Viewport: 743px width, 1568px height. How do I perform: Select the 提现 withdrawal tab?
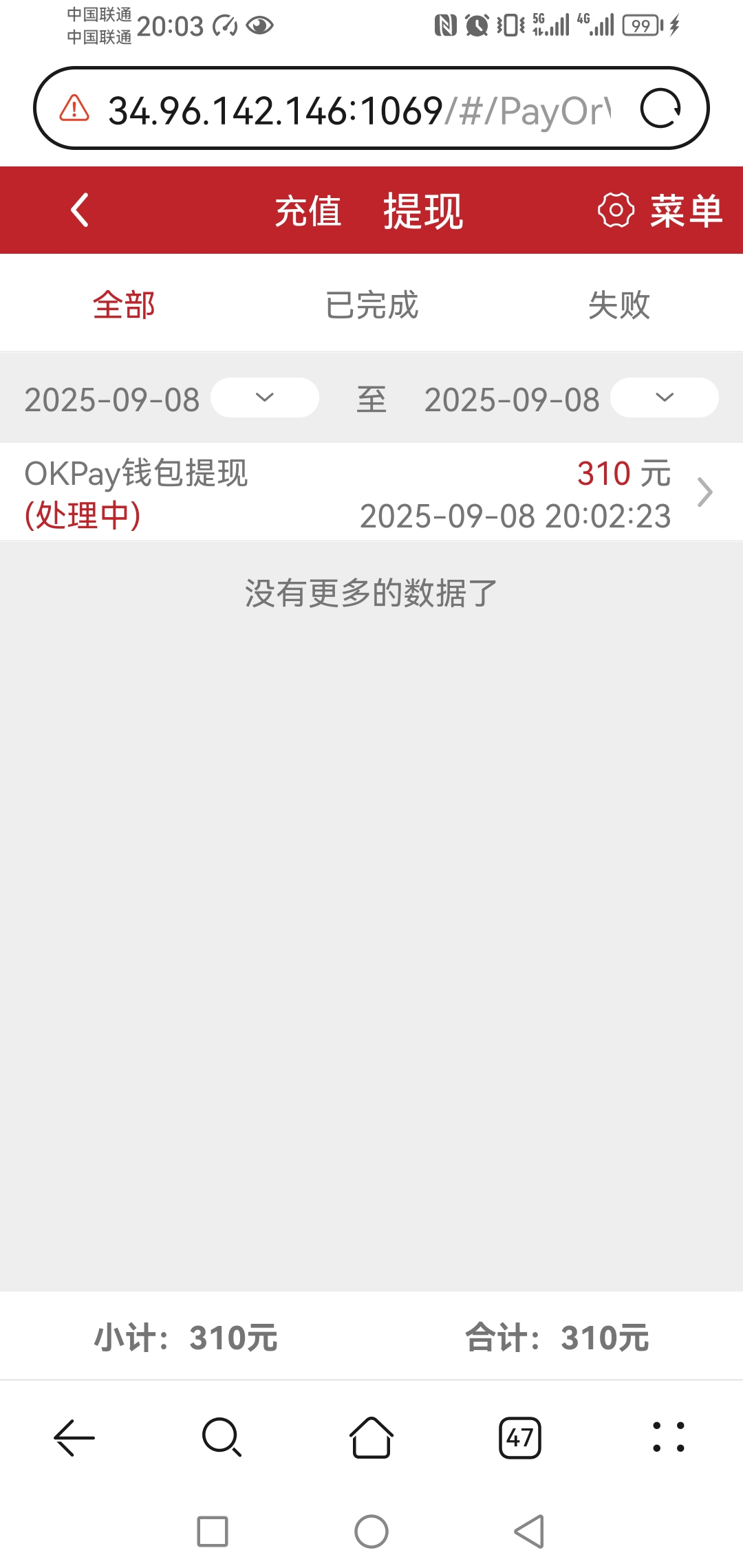[x=423, y=211]
